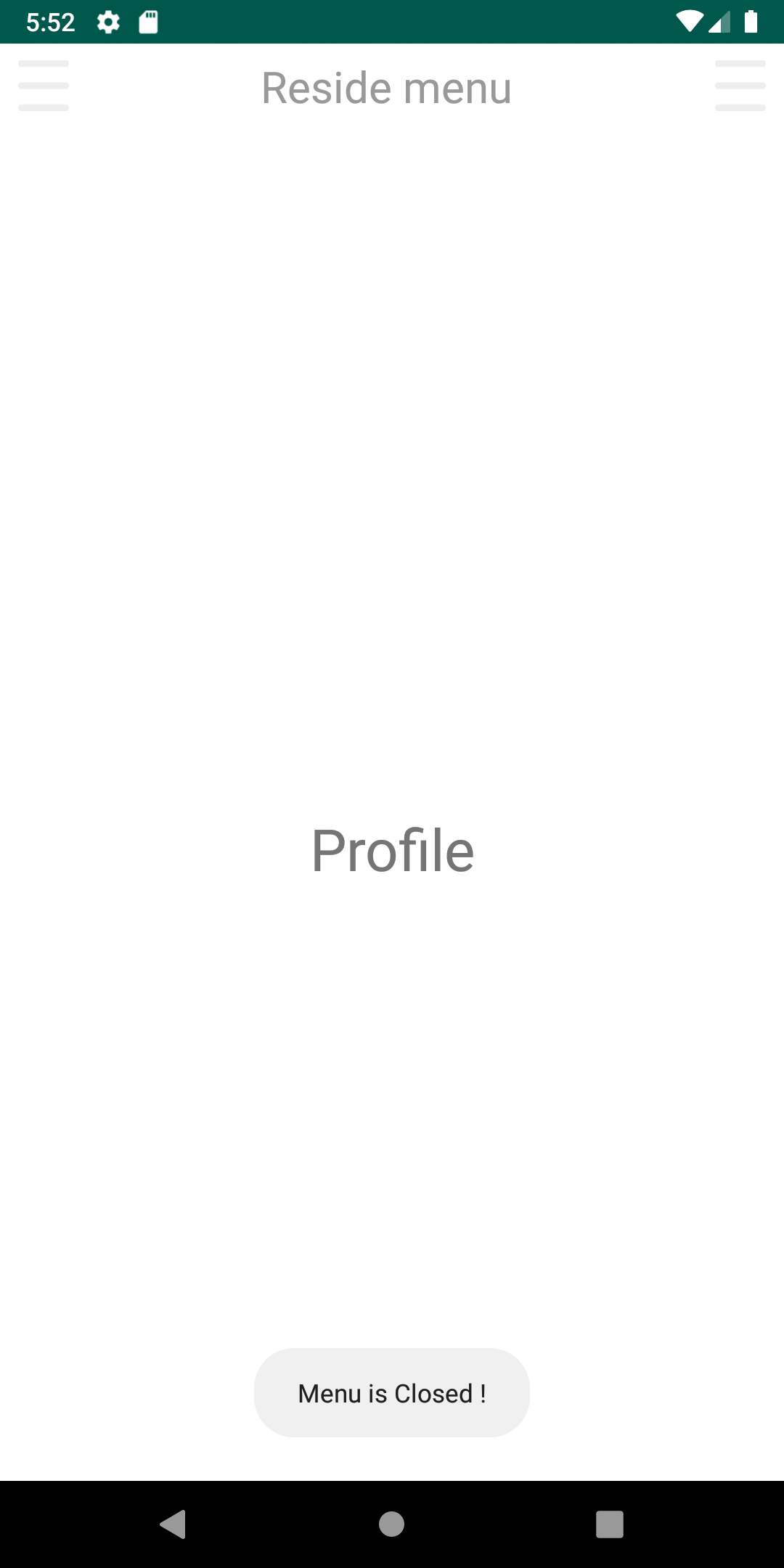This screenshot has height=1568, width=784.
Task: Dismiss the Menu is Closed toast
Action: (x=392, y=1392)
